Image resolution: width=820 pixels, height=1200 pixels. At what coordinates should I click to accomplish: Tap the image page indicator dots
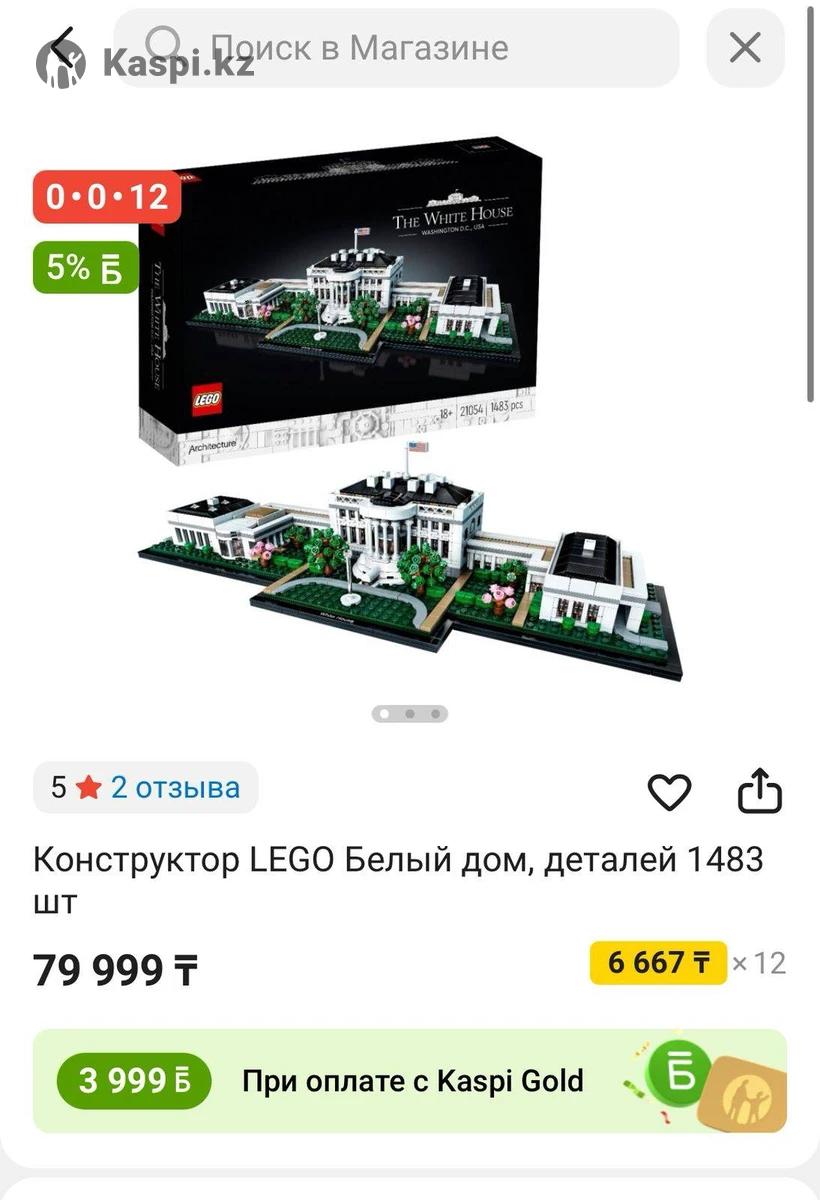(x=410, y=714)
